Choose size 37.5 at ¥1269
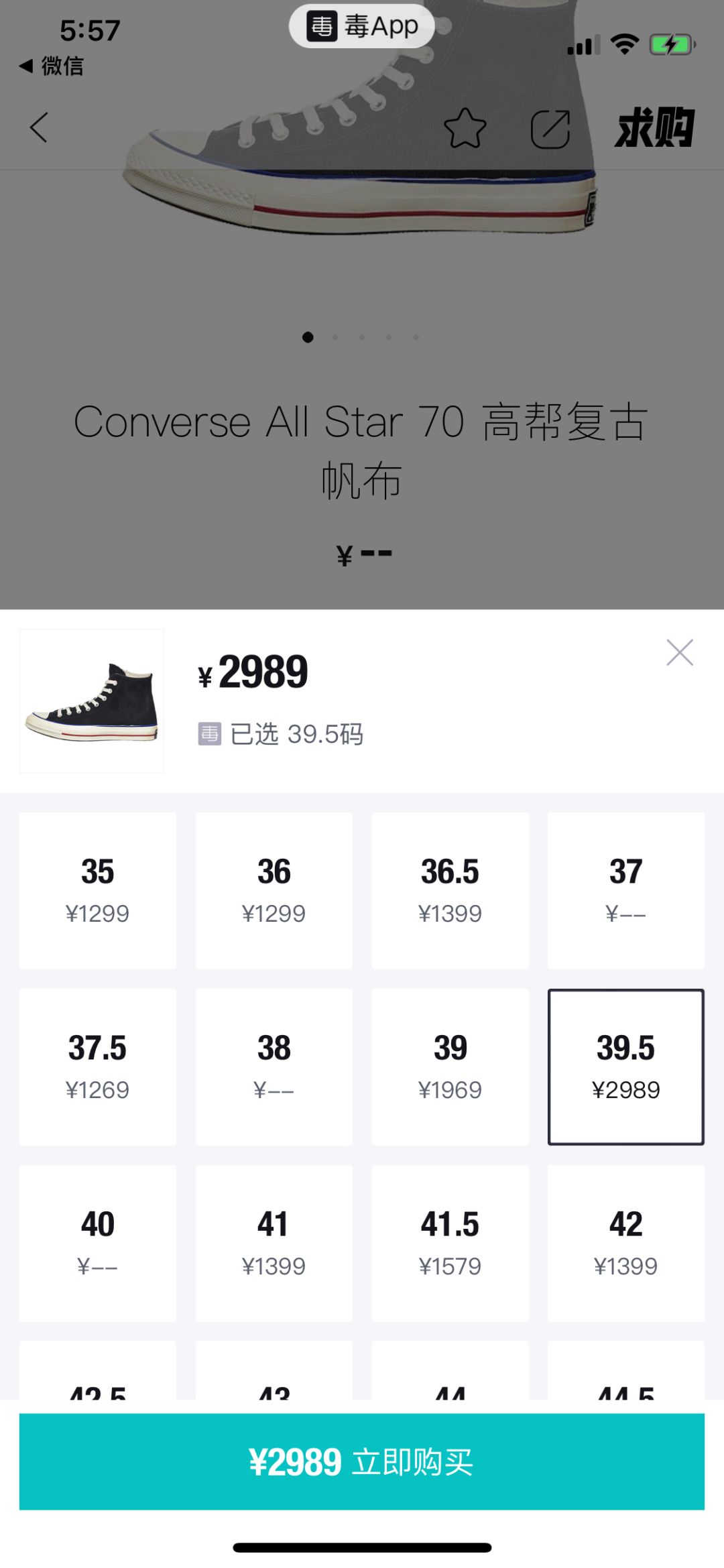Viewport: 724px width, 1568px height. (98, 1067)
